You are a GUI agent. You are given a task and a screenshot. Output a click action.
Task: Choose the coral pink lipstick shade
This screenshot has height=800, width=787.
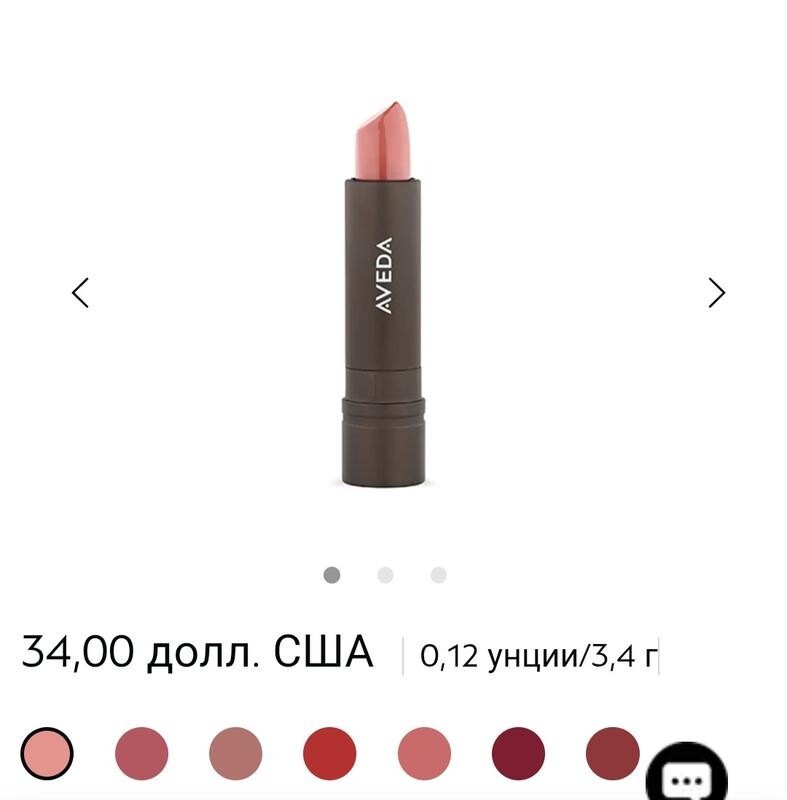[424, 753]
